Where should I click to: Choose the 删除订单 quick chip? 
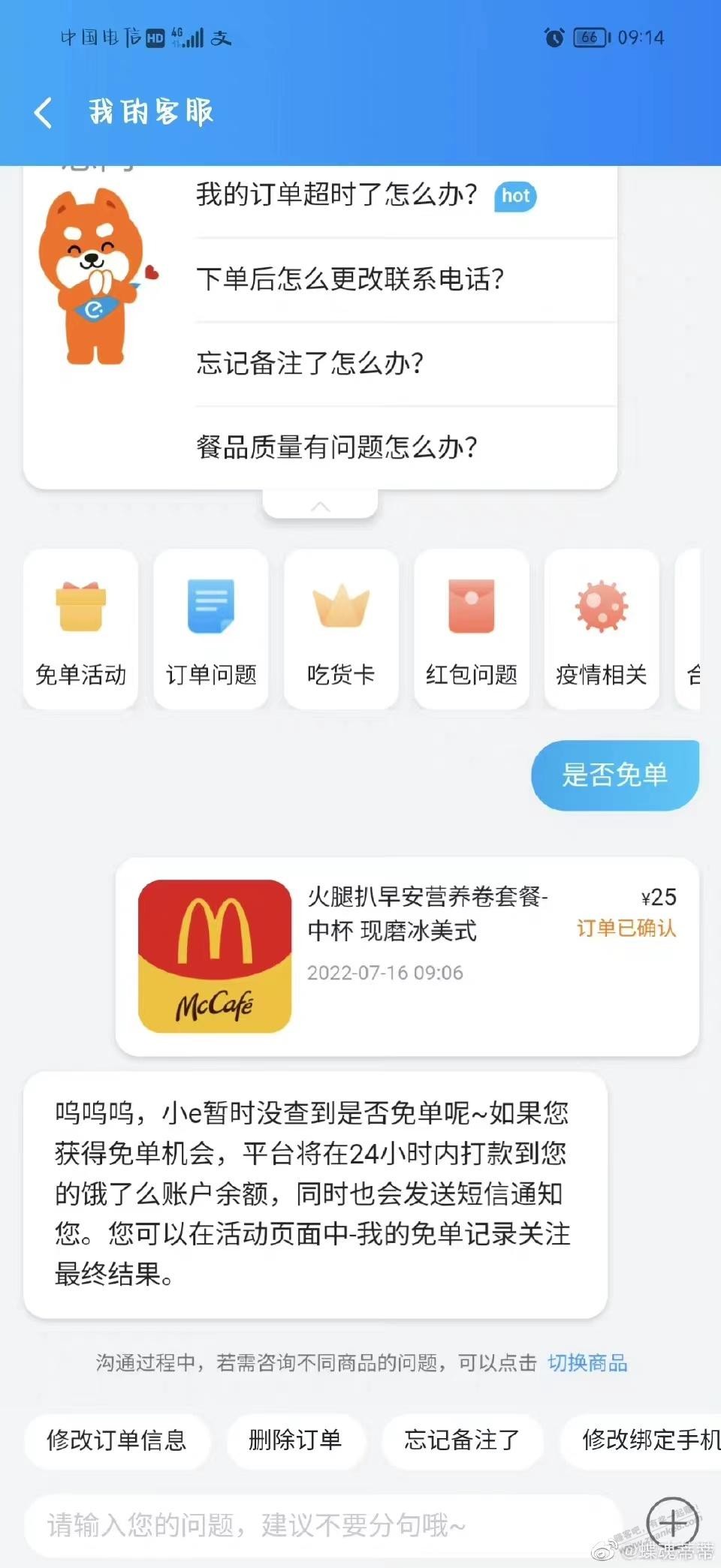tap(295, 1440)
